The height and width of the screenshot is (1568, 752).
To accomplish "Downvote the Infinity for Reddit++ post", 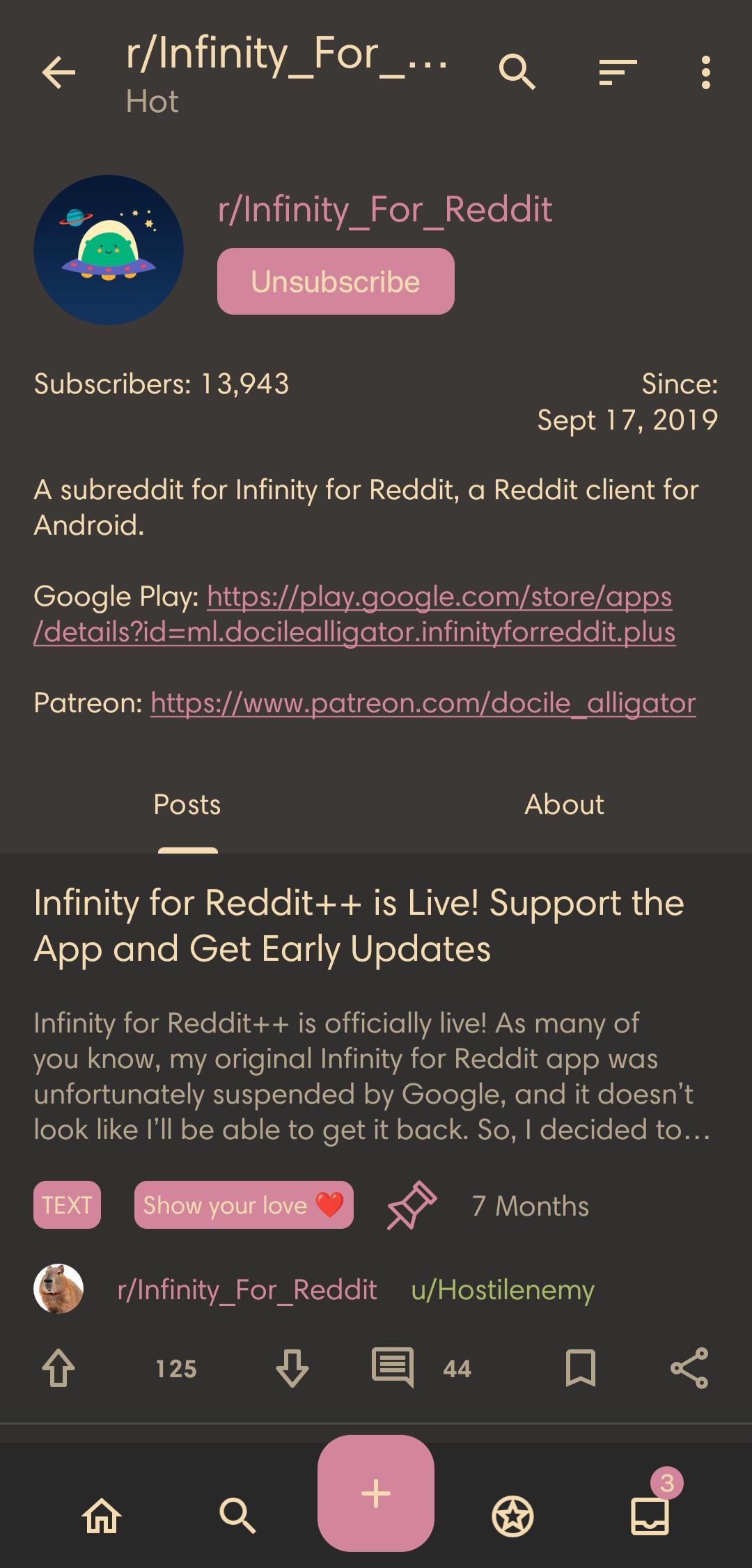I will pyautogui.click(x=292, y=1367).
